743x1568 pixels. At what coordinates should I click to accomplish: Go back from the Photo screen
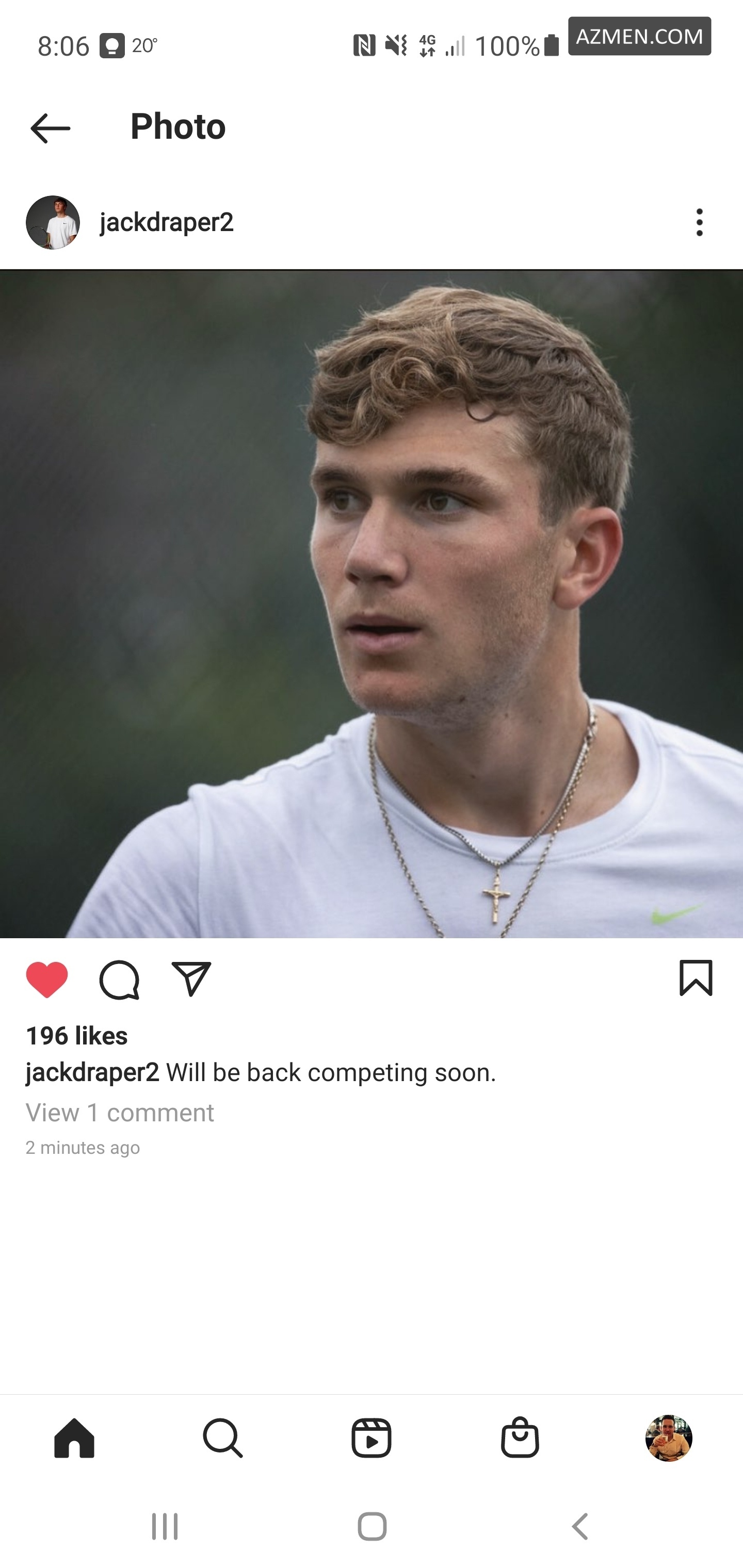51,128
